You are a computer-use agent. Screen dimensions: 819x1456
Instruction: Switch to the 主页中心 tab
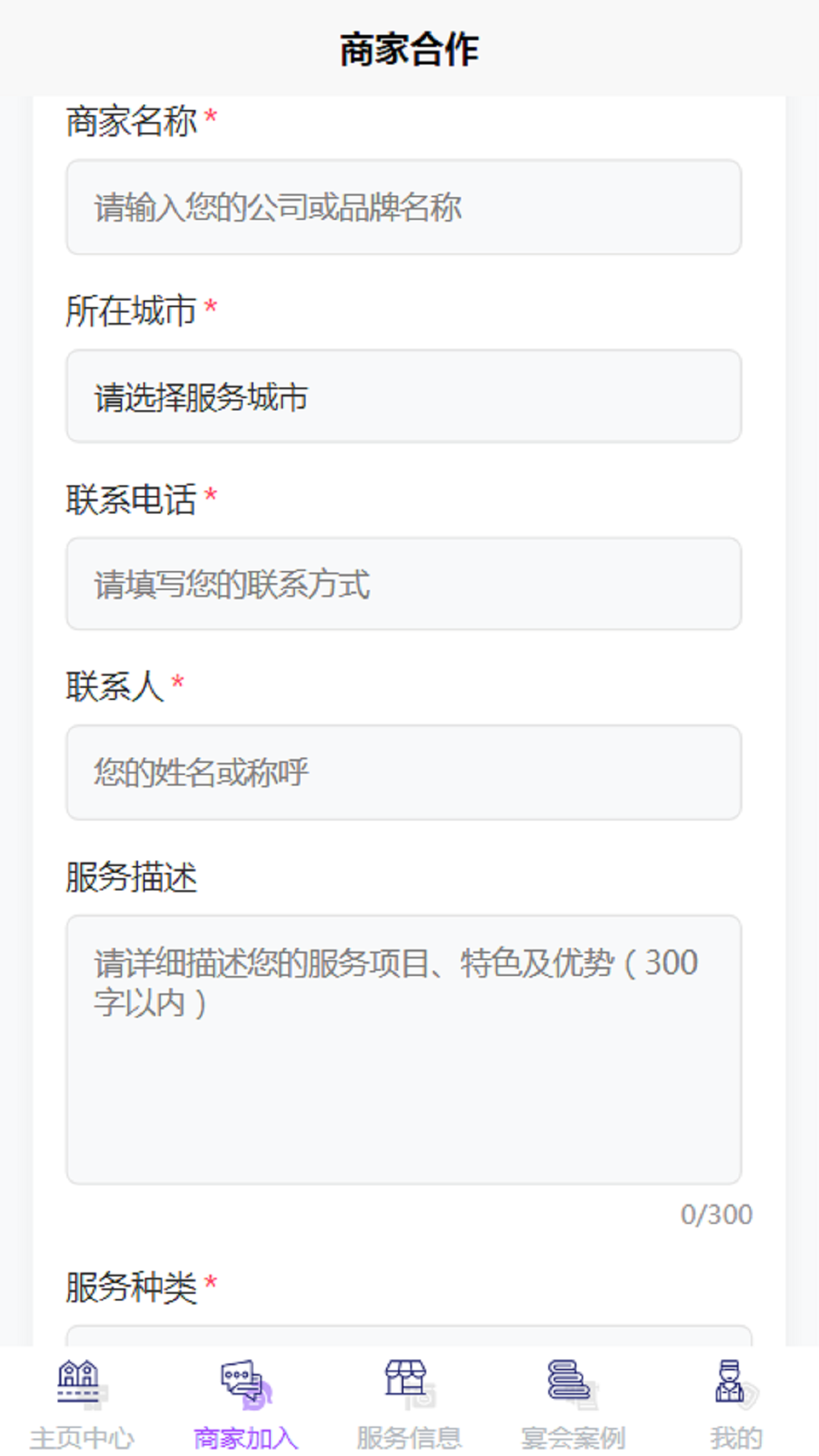coord(81,1403)
